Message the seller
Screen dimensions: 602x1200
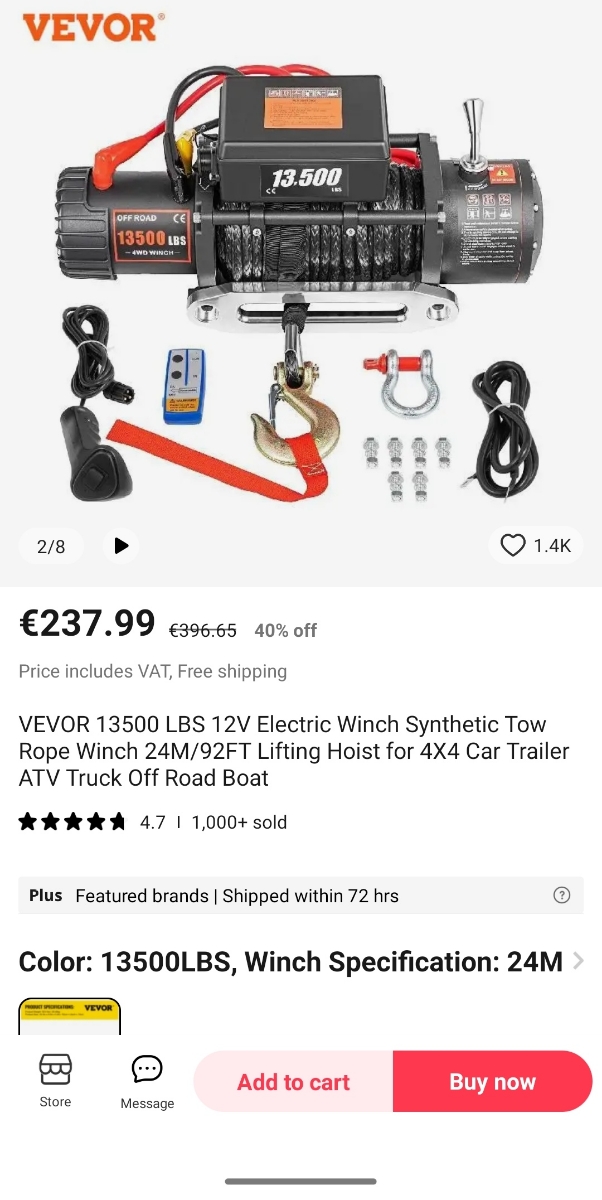[147, 1082]
